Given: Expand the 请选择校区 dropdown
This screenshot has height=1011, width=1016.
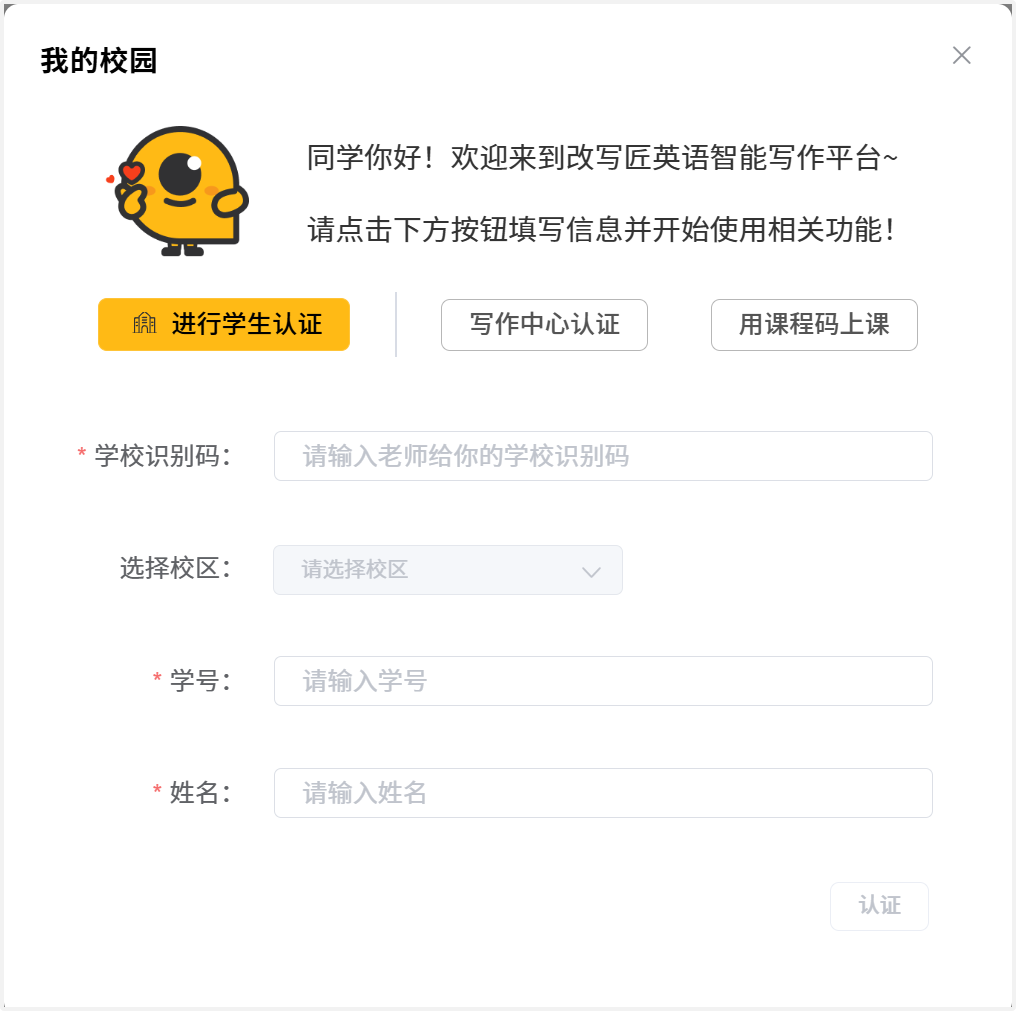Looking at the screenshot, I should [x=448, y=570].
